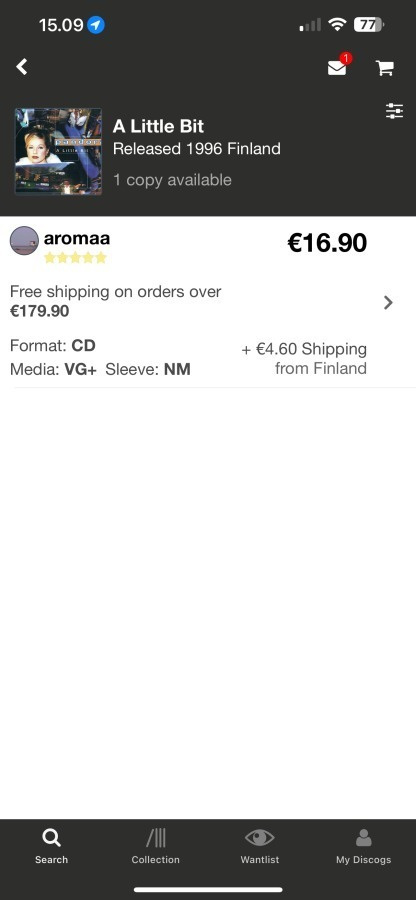The height and width of the screenshot is (900, 416).
Task: Open the filter settings icon
Action: 394,111
